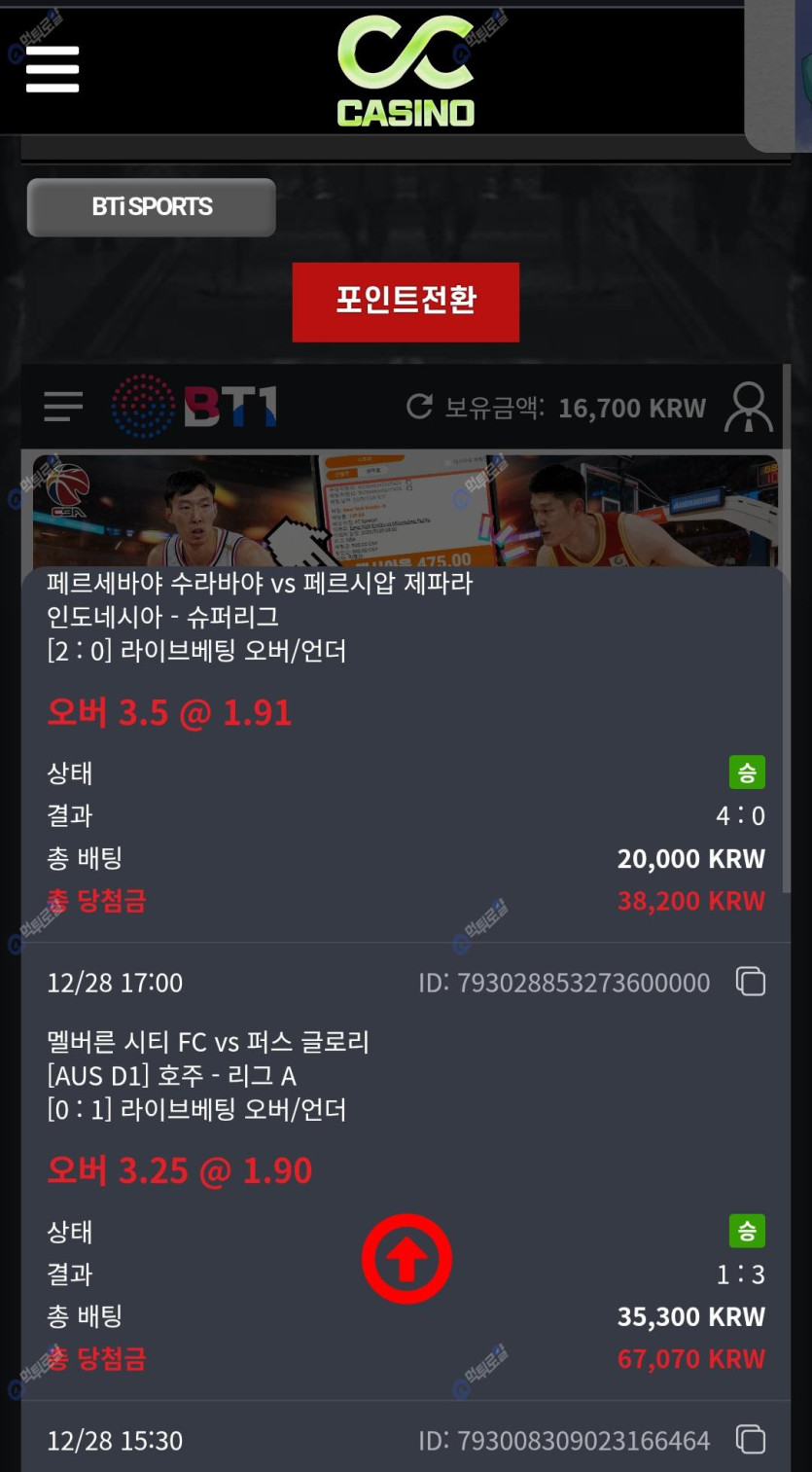Viewport: 812px width, 1472px height.
Task: Copy bet ID 793008309023166464
Action: 750,1439
